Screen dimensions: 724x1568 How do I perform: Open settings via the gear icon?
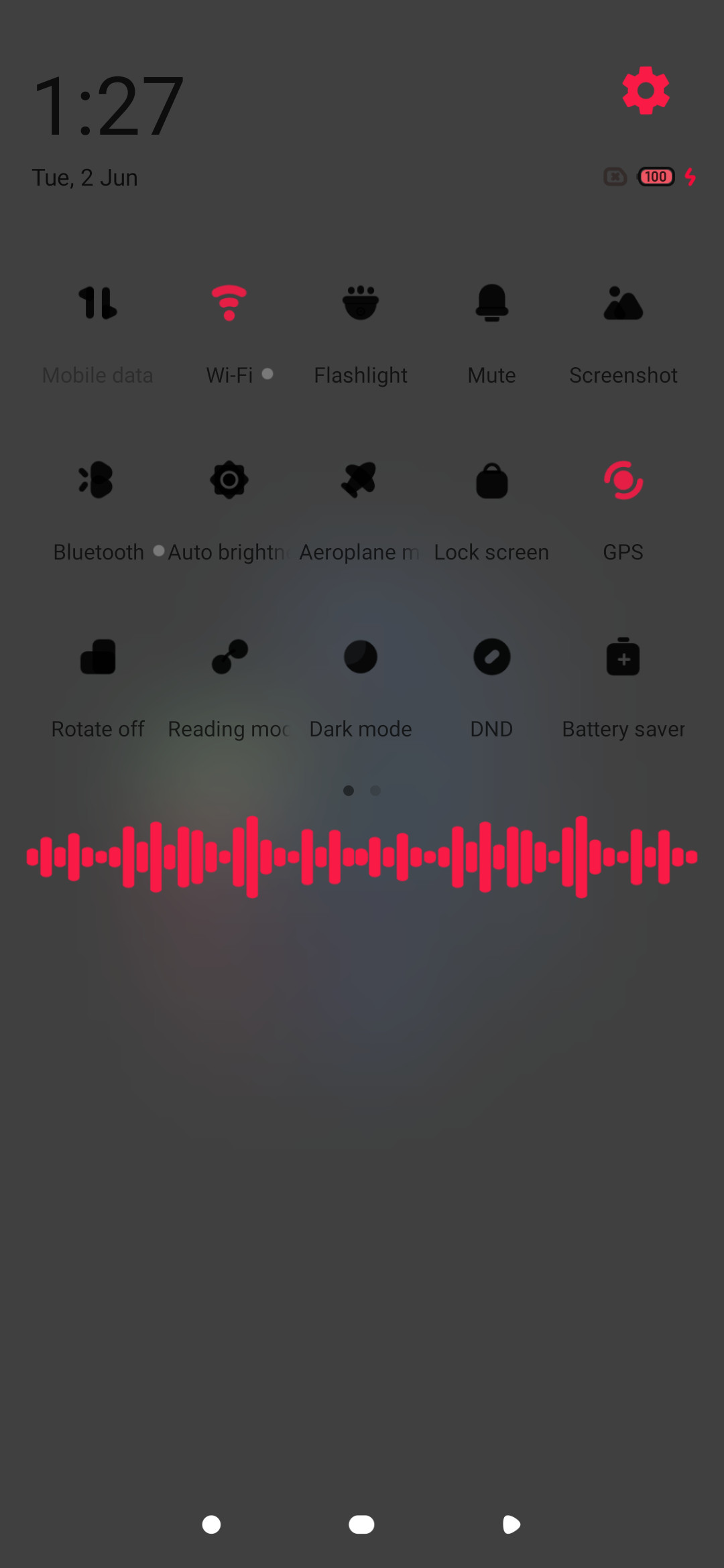[x=646, y=90]
